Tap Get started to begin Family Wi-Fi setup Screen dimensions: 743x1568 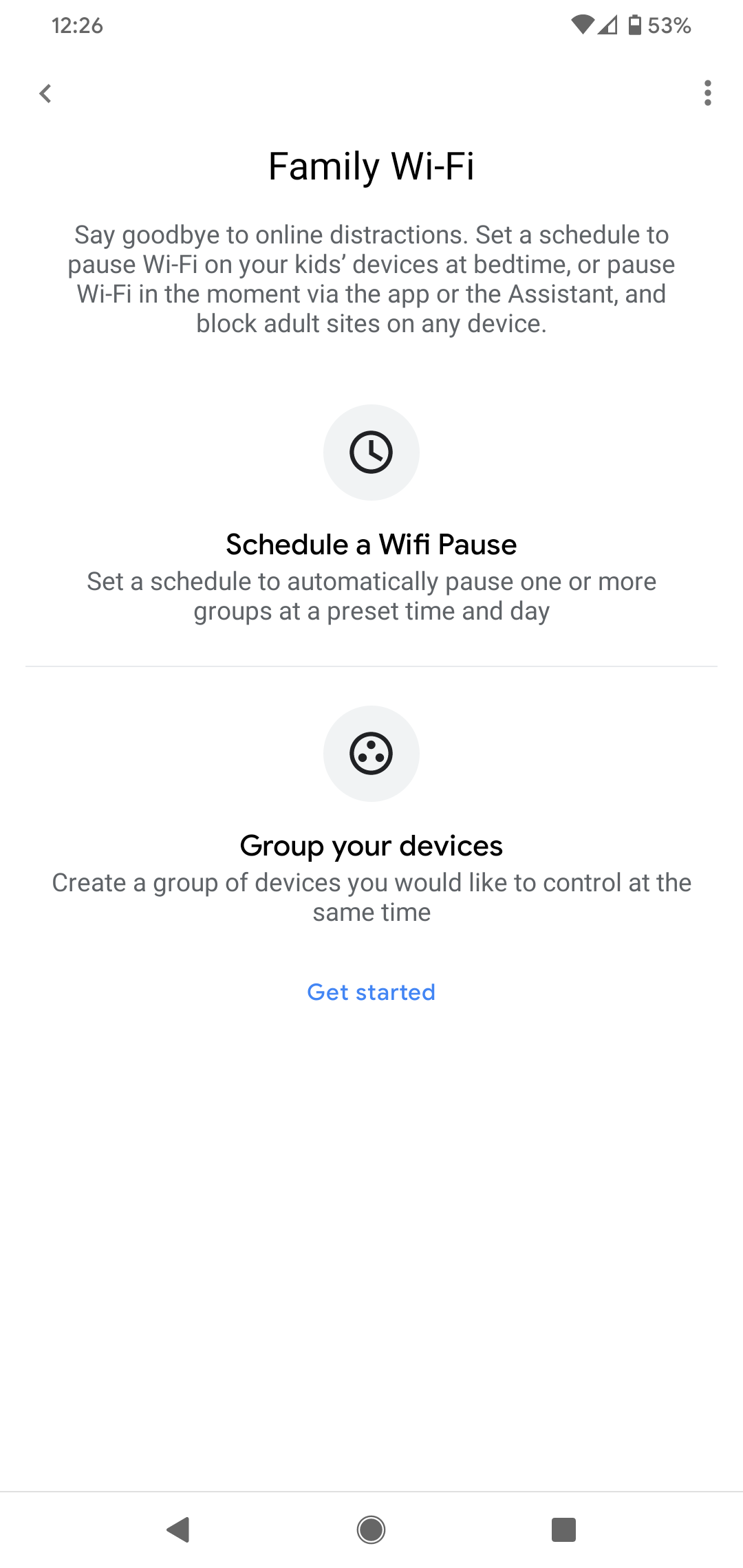(371, 992)
